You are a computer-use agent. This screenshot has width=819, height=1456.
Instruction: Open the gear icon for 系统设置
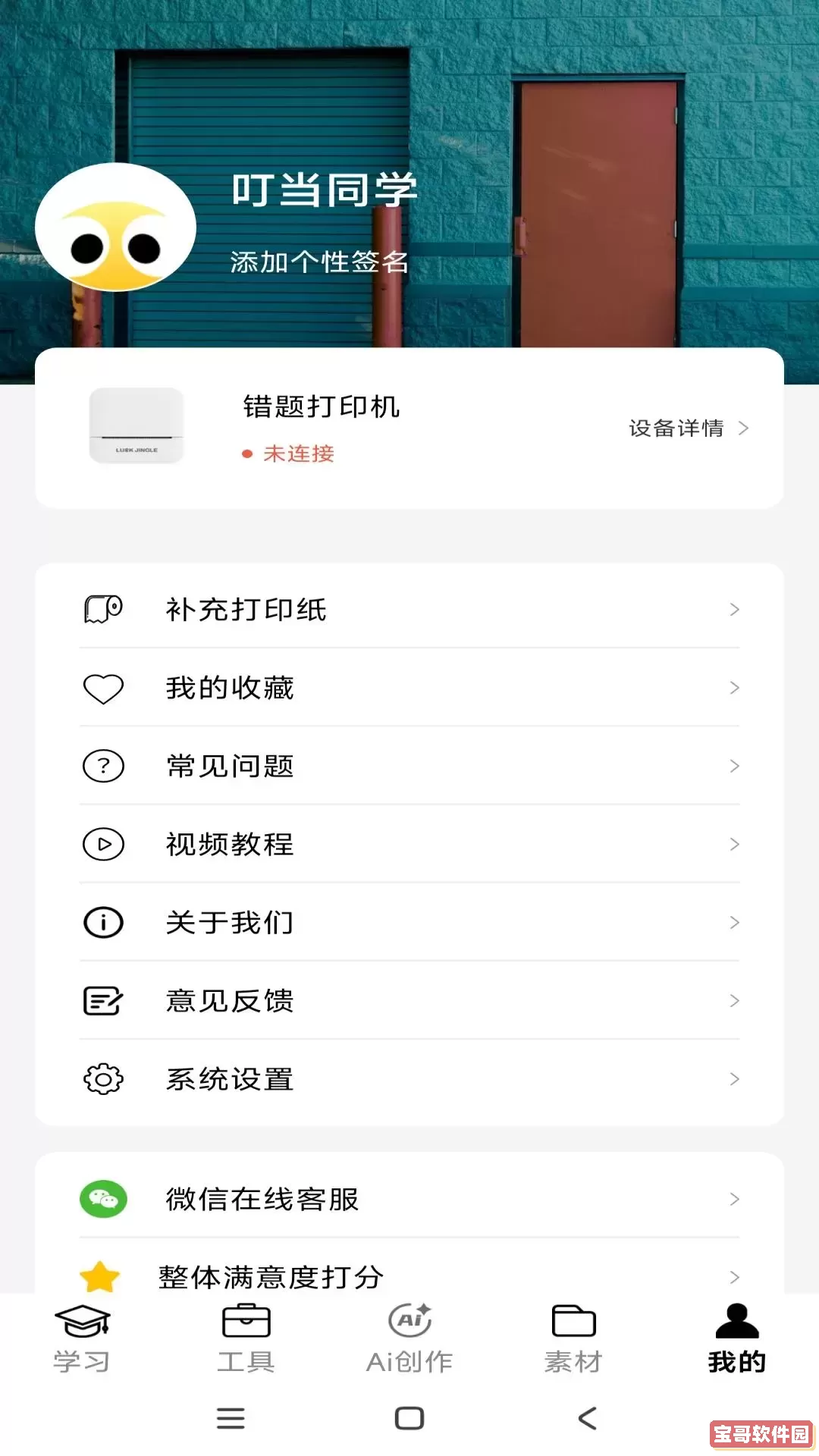(x=102, y=1079)
